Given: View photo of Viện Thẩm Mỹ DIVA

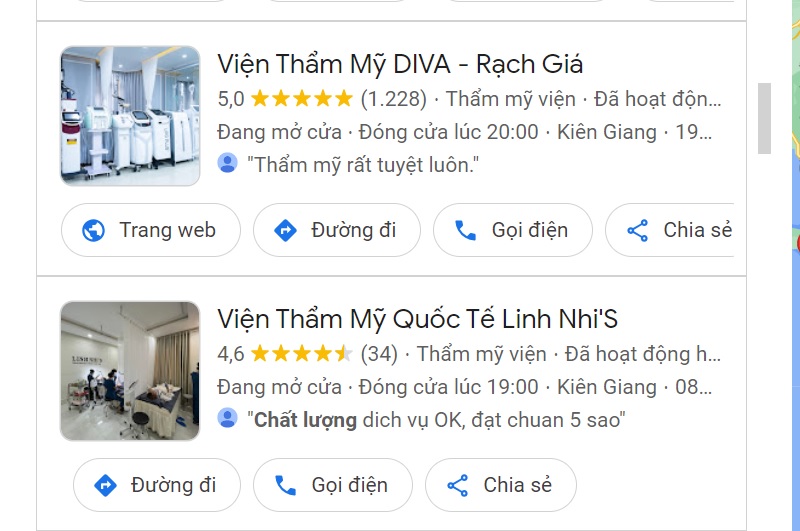Looking at the screenshot, I should point(130,115).
